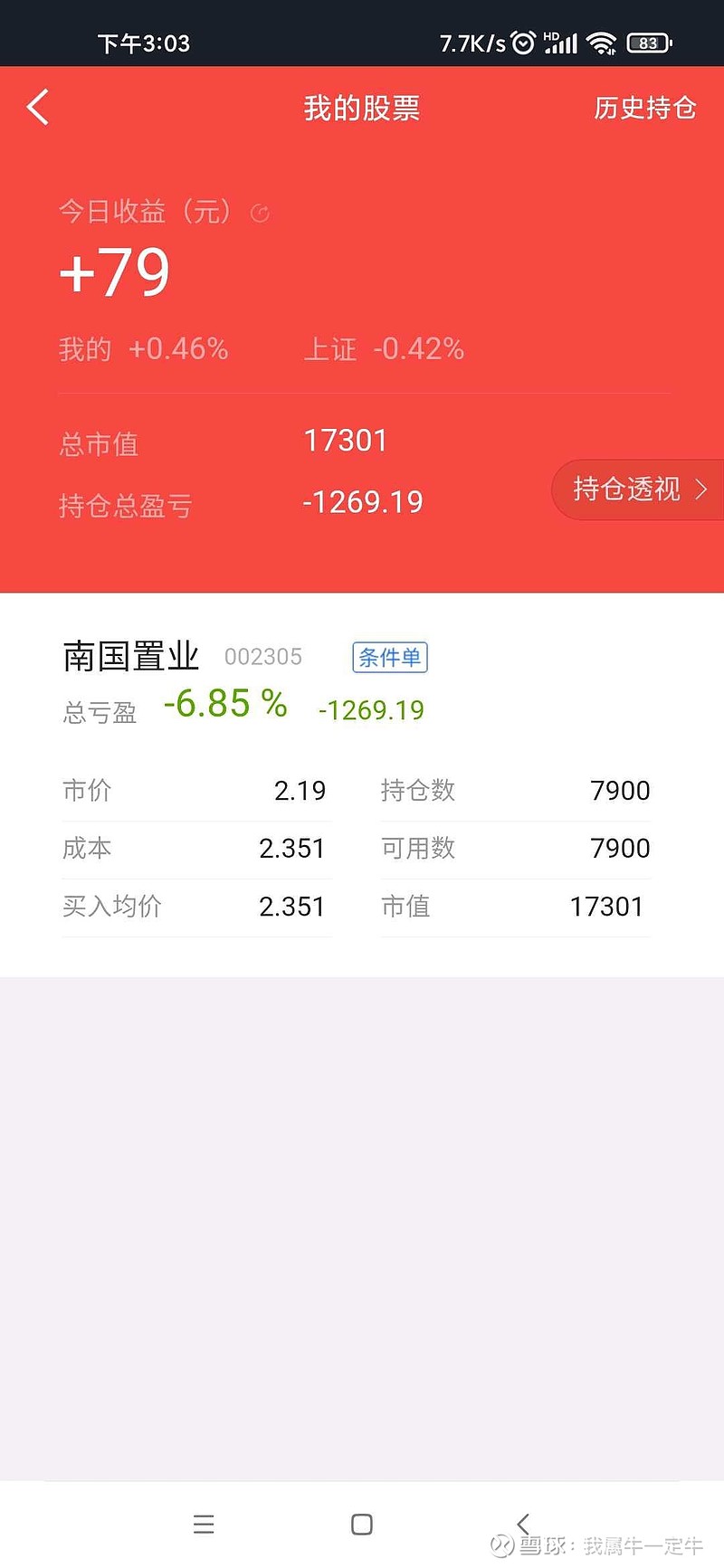Image resolution: width=724 pixels, height=1568 pixels.
Task: Open the 历史持仓 history page
Action: pyautogui.click(x=644, y=108)
